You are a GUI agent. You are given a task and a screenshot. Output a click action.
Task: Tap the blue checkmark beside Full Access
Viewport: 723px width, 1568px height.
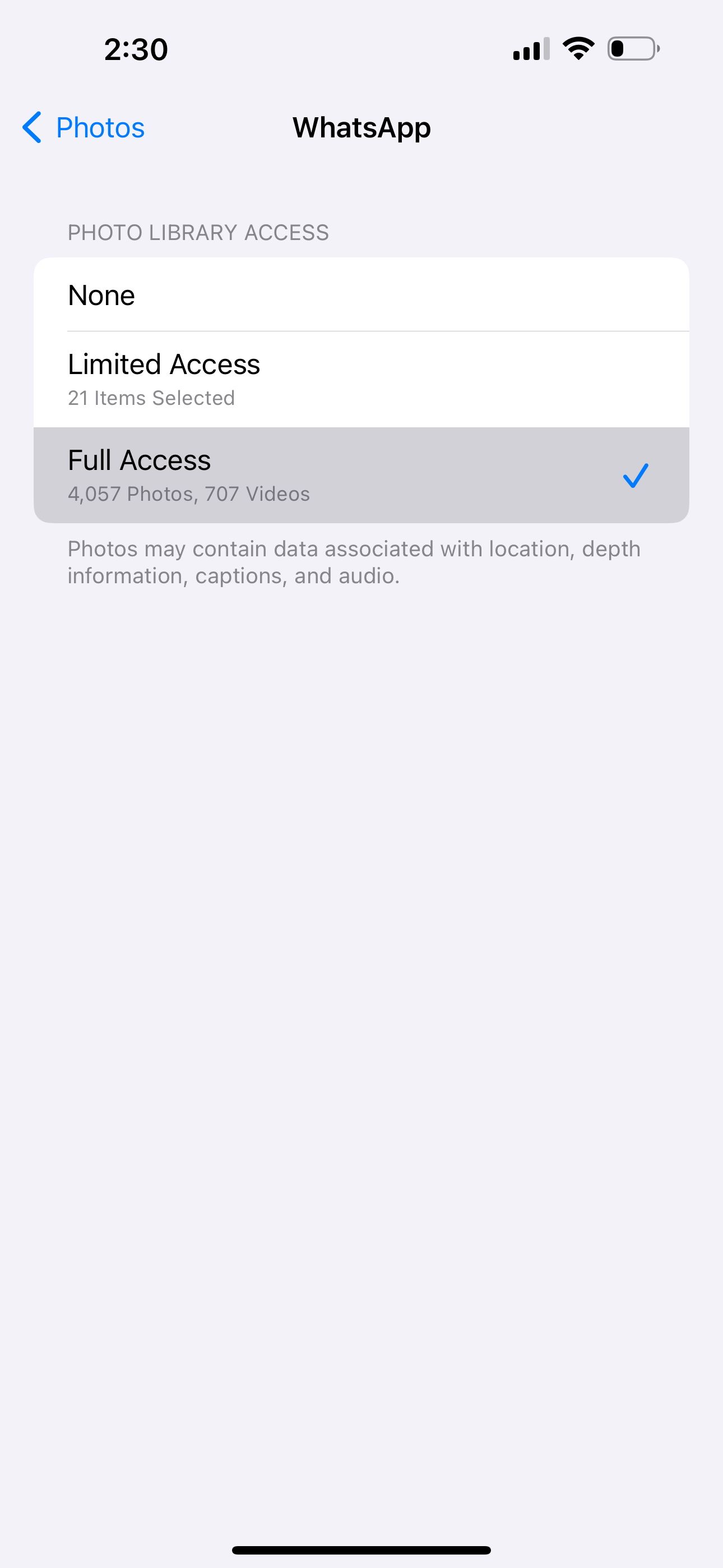[x=636, y=476]
